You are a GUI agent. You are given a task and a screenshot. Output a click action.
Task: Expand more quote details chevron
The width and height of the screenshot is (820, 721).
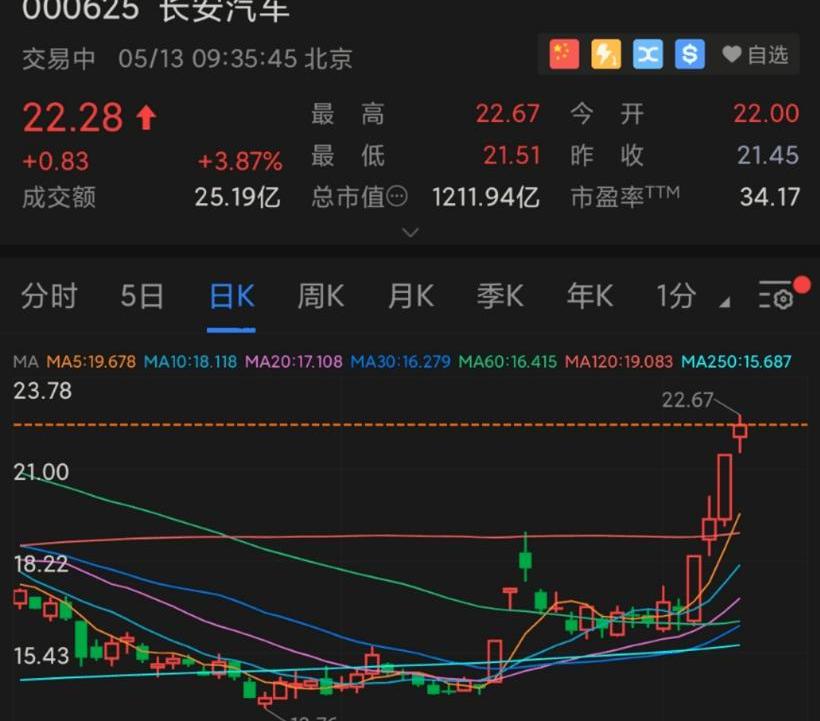(410, 232)
